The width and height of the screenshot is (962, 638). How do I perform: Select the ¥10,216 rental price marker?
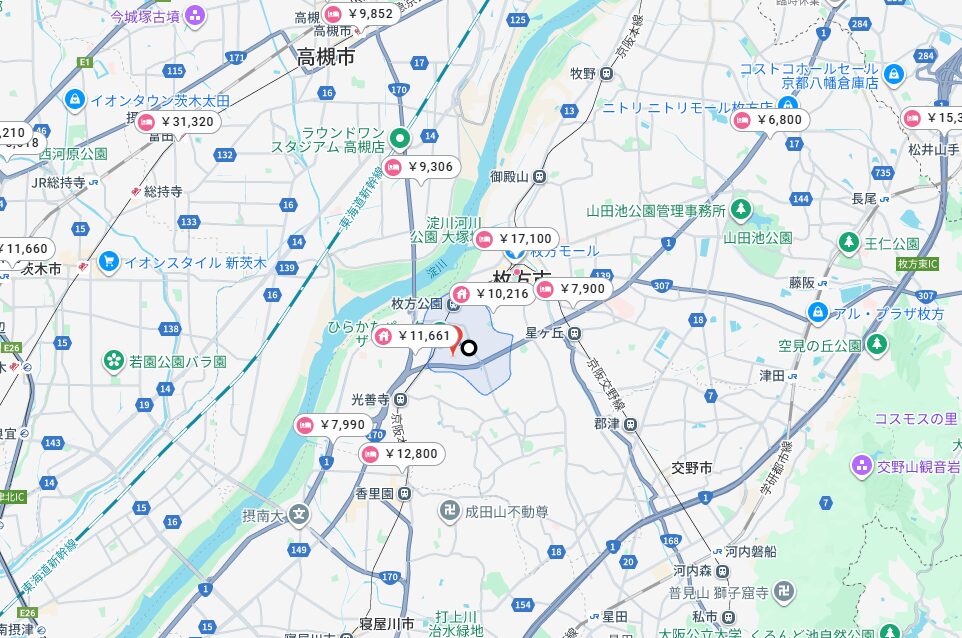pyautogui.click(x=491, y=294)
